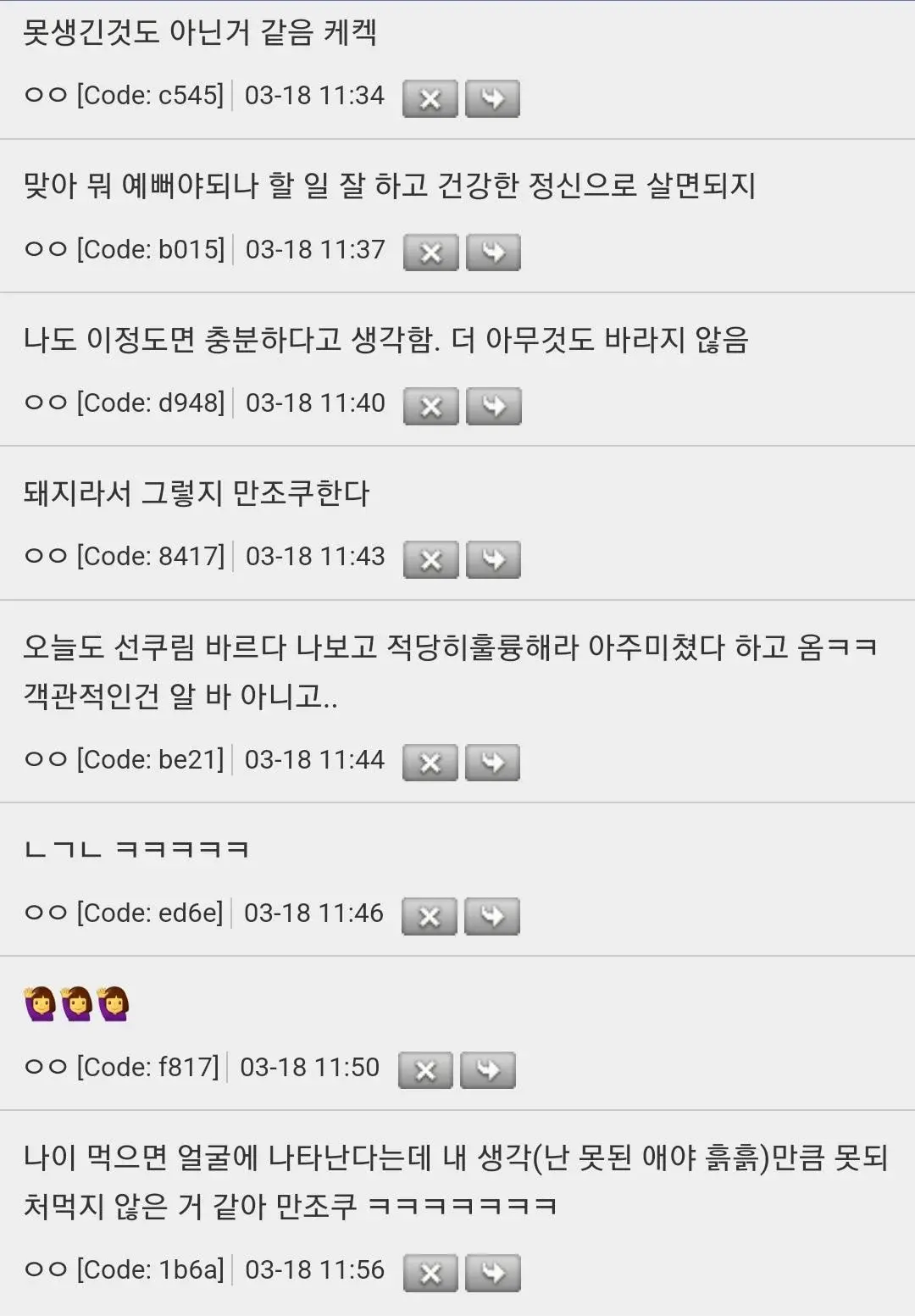
Task: Delete the comment by Code d948
Action: [x=430, y=407]
